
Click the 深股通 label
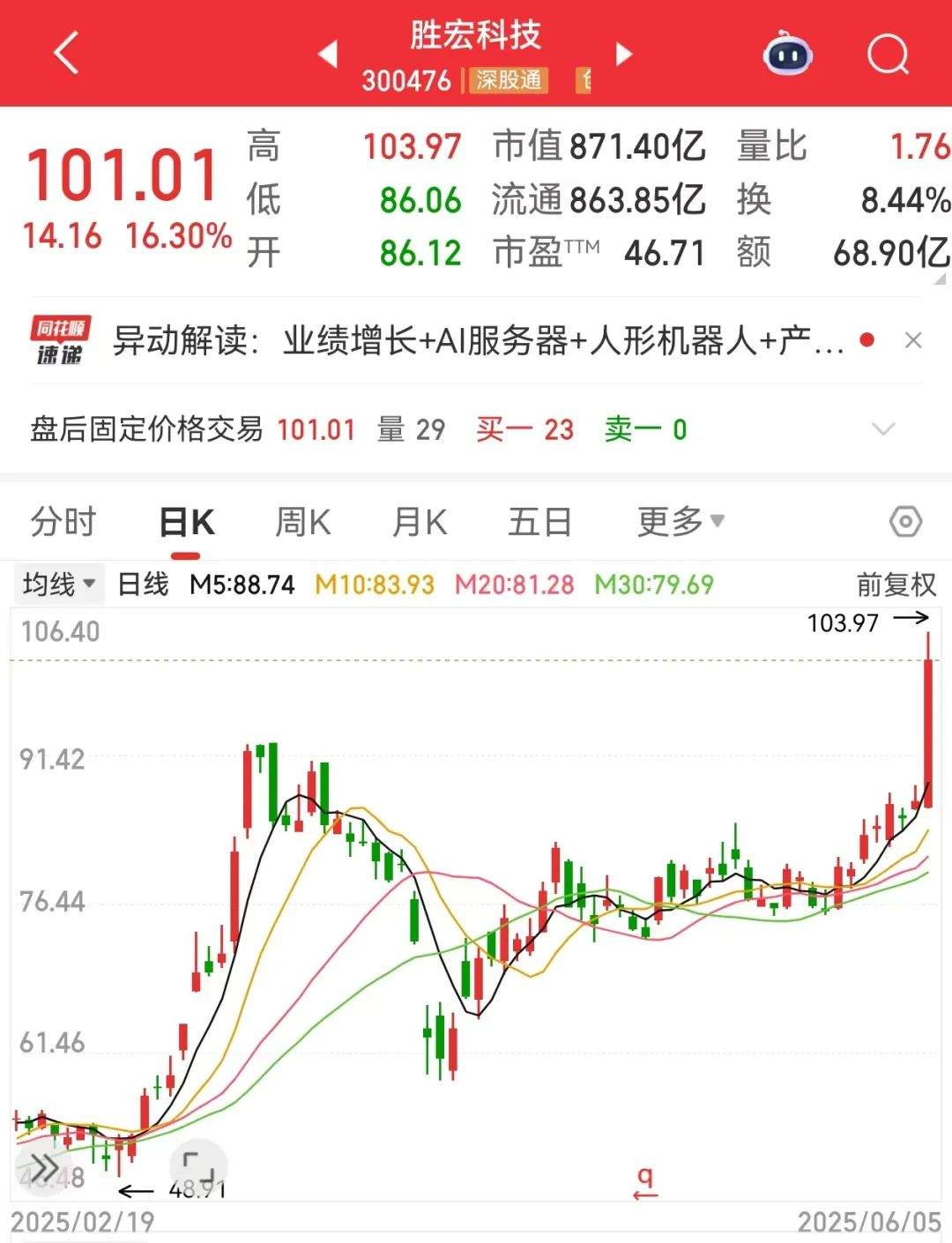[509, 82]
